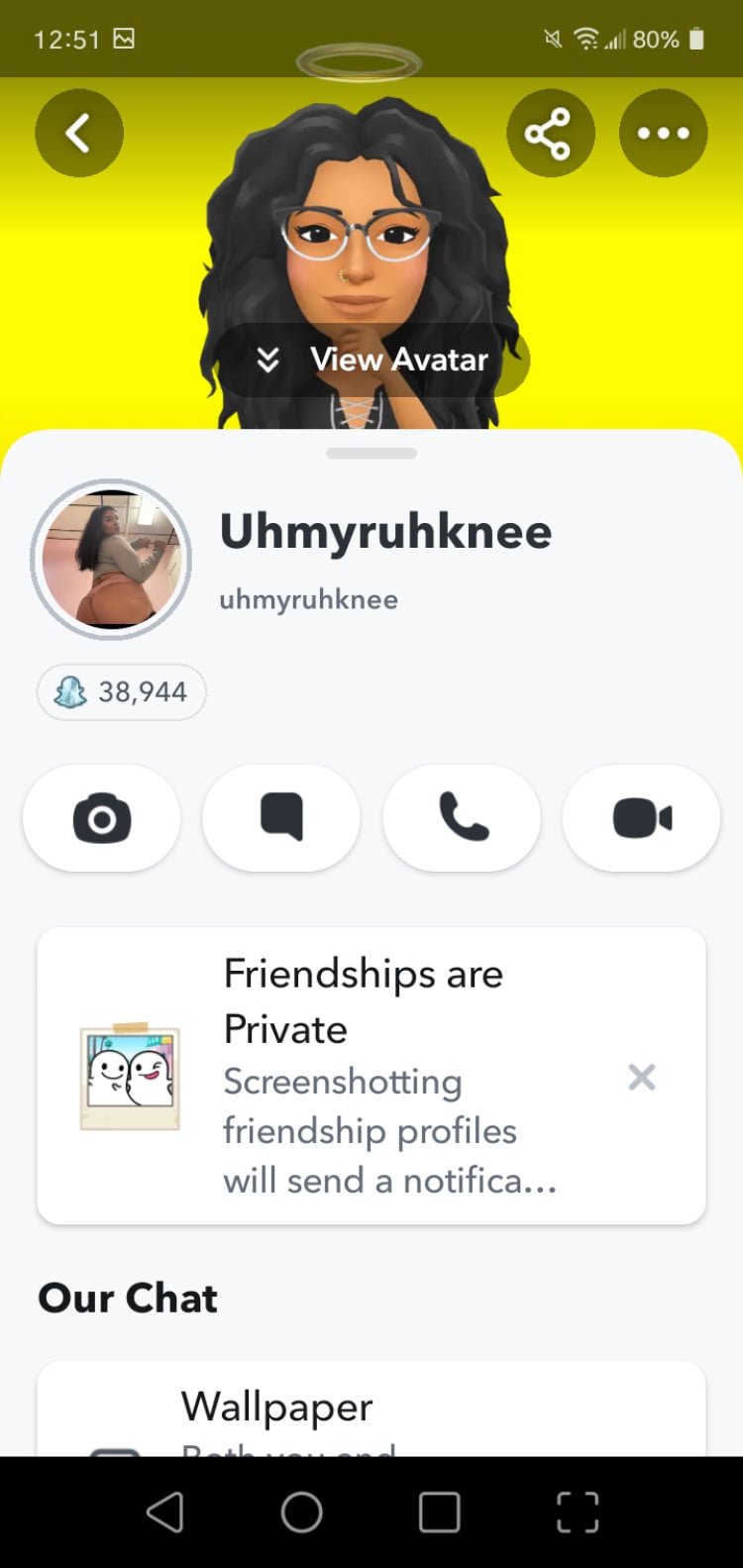The height and width of the screenshot is (1568, 743).
Task: Share this profile
Action: click(x=550, y=133)
